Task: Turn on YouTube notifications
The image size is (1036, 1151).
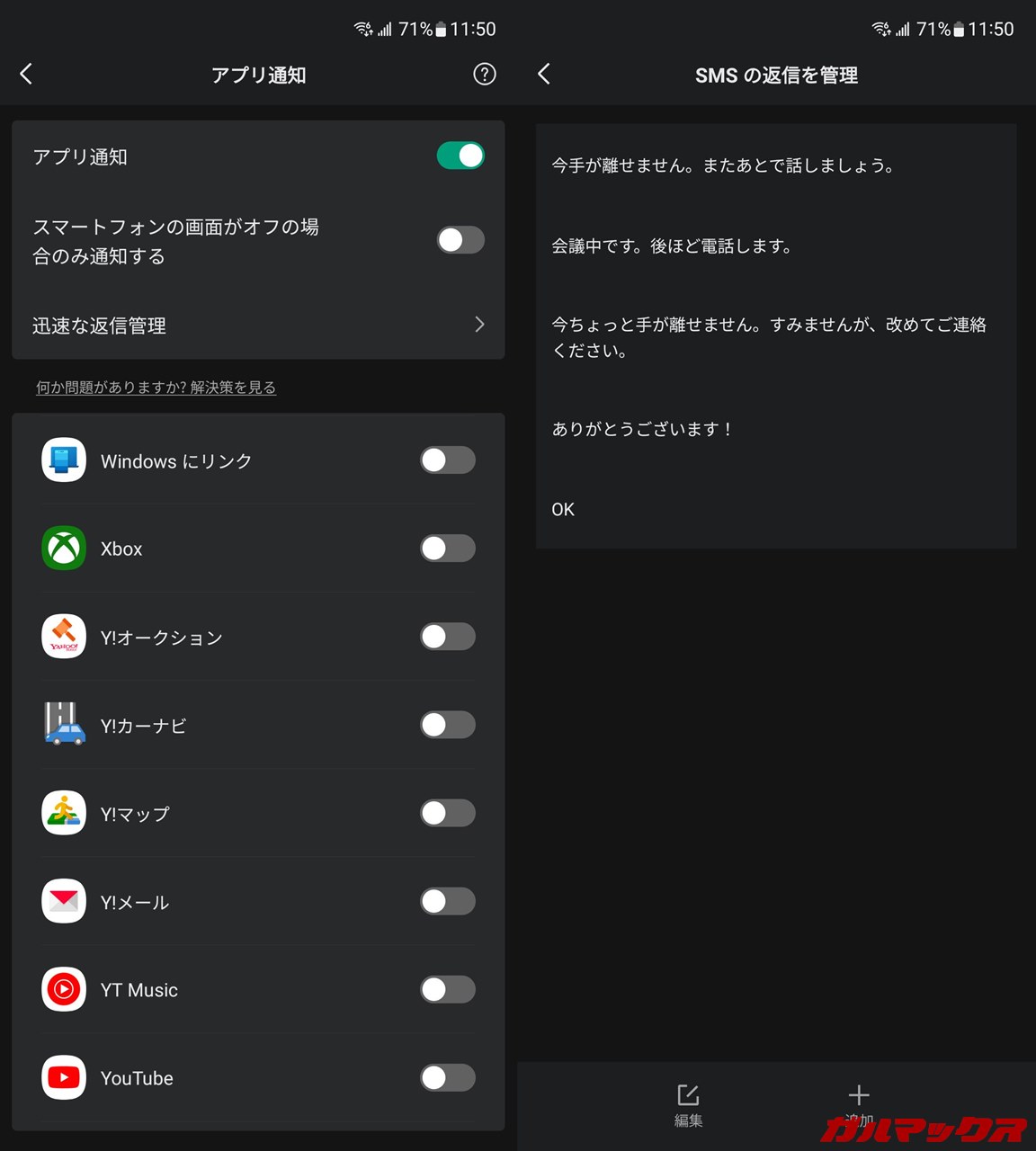Action: pos(447,1077)
